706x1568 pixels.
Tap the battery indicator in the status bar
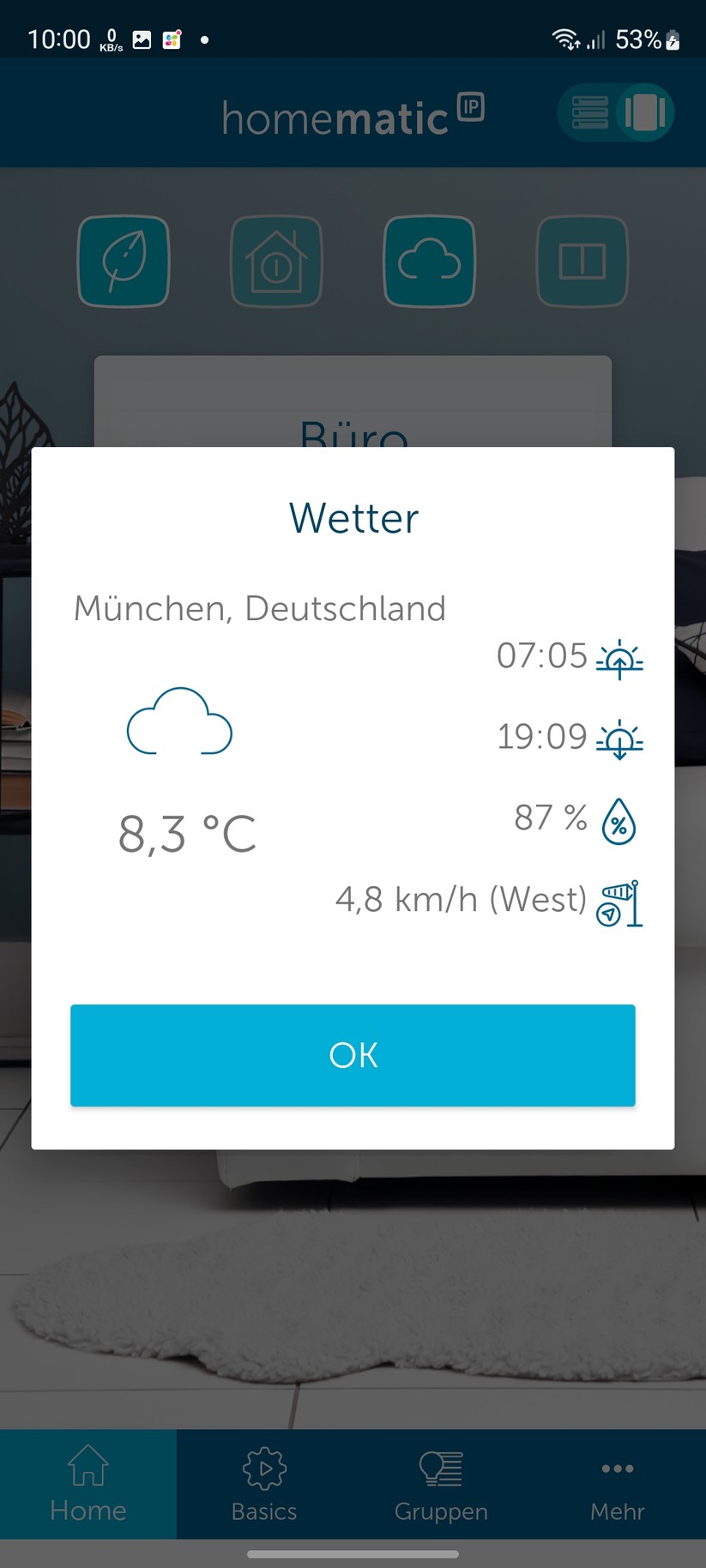tap(673, 39)
